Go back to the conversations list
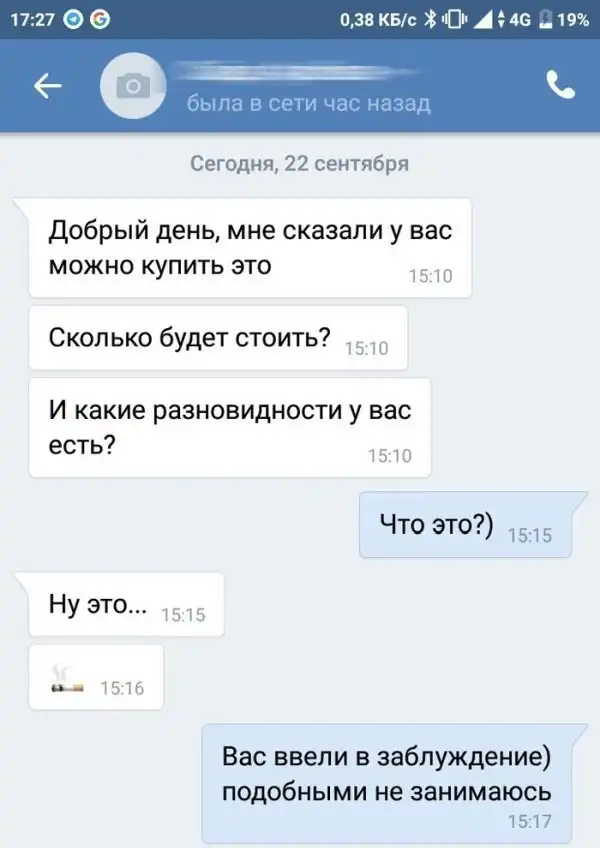This screenshot has height=848, width=600. (46, 88)
